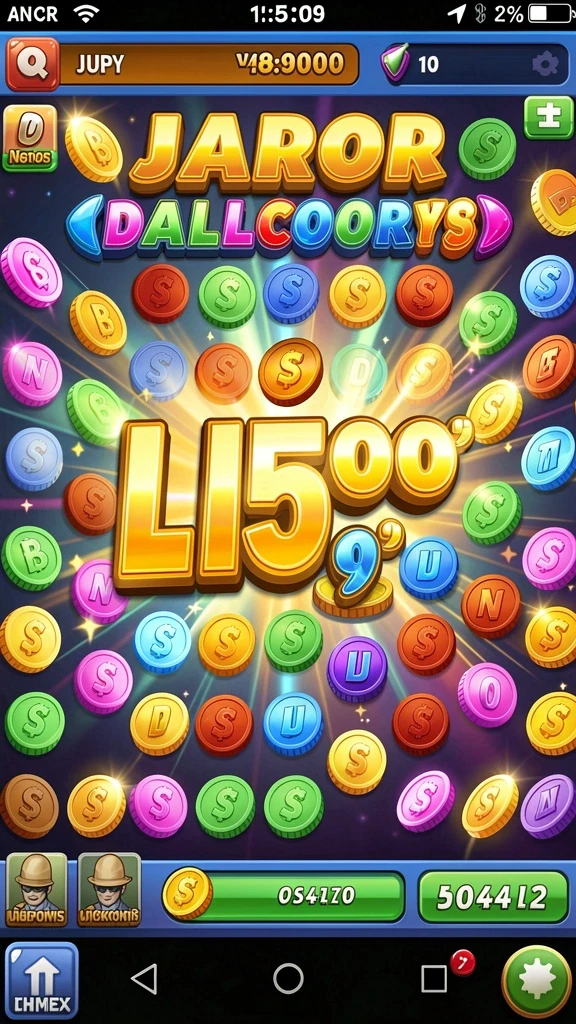Select the second explorer avatar card
This screenshot has height=1024, width=576.
109,890
